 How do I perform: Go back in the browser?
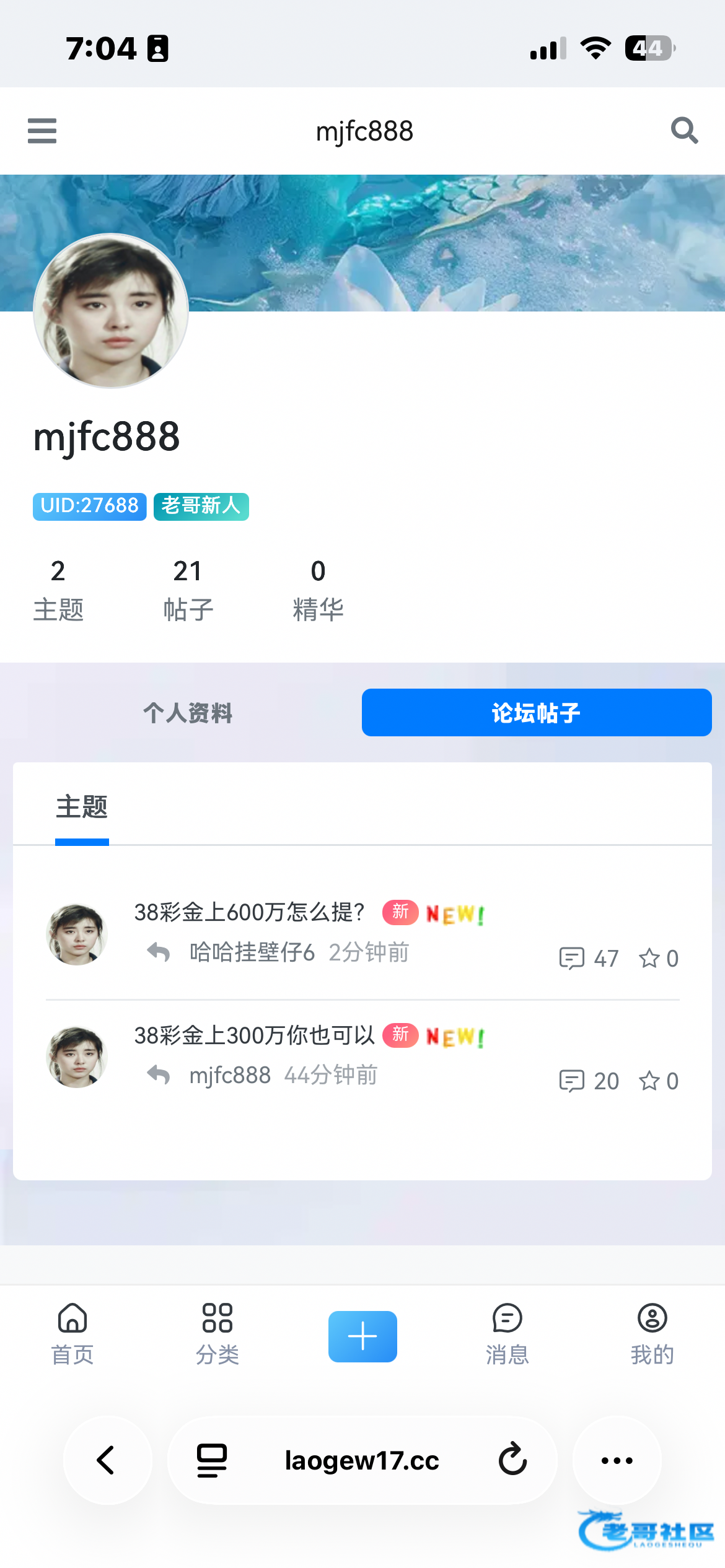click(107, 1460)
